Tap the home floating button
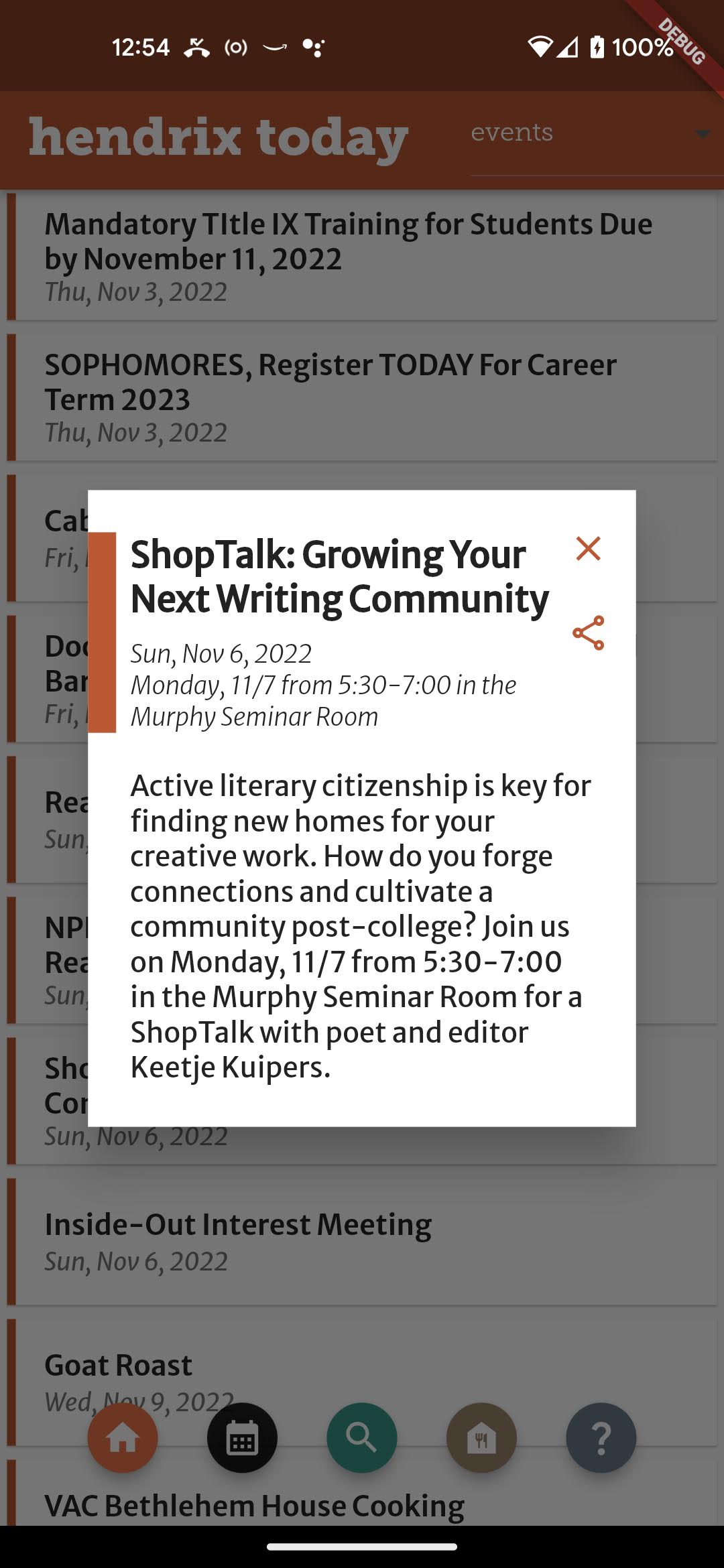Viewport: 724px width, 1568px height. pos(123,1437)
